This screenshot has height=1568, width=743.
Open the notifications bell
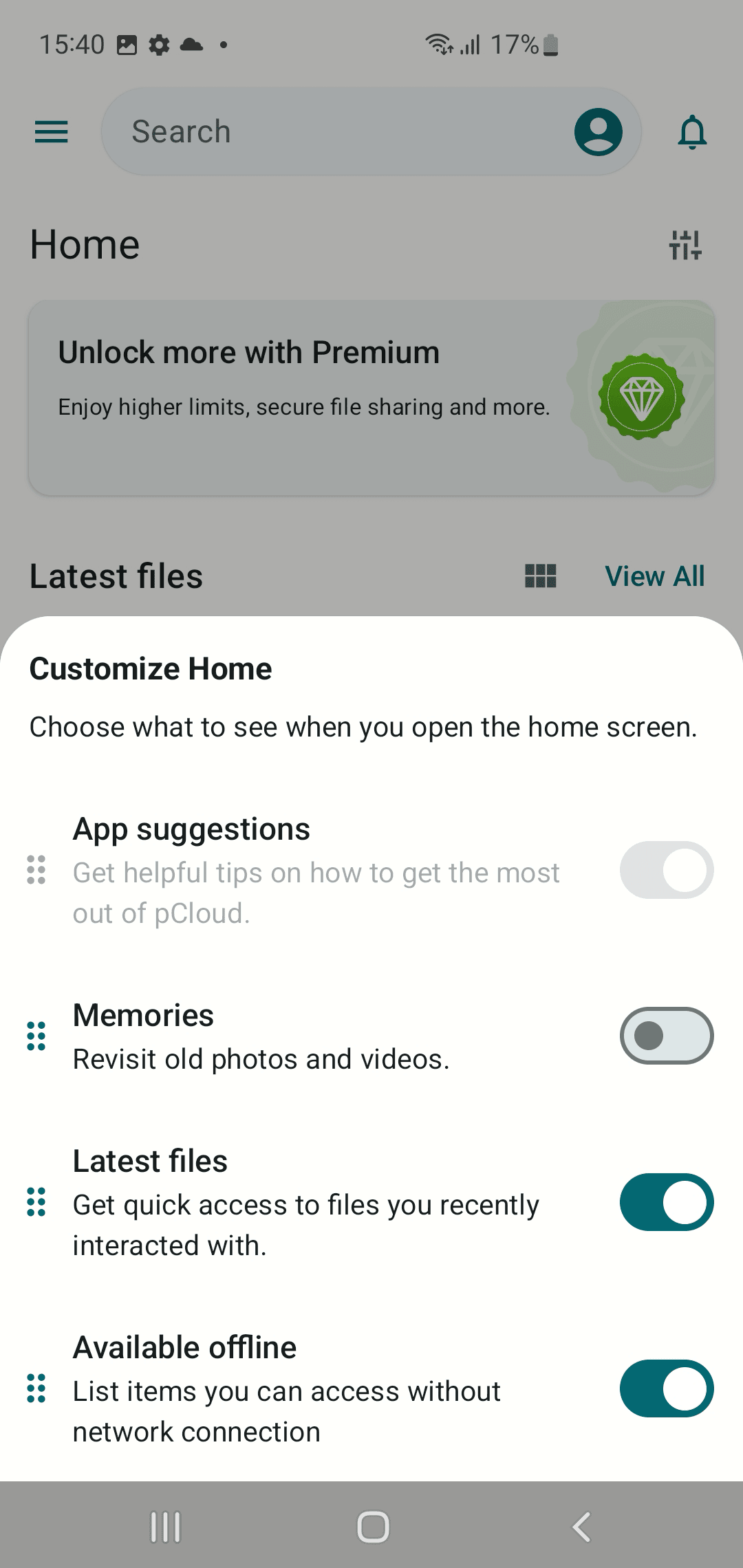(x=692, y=131)
